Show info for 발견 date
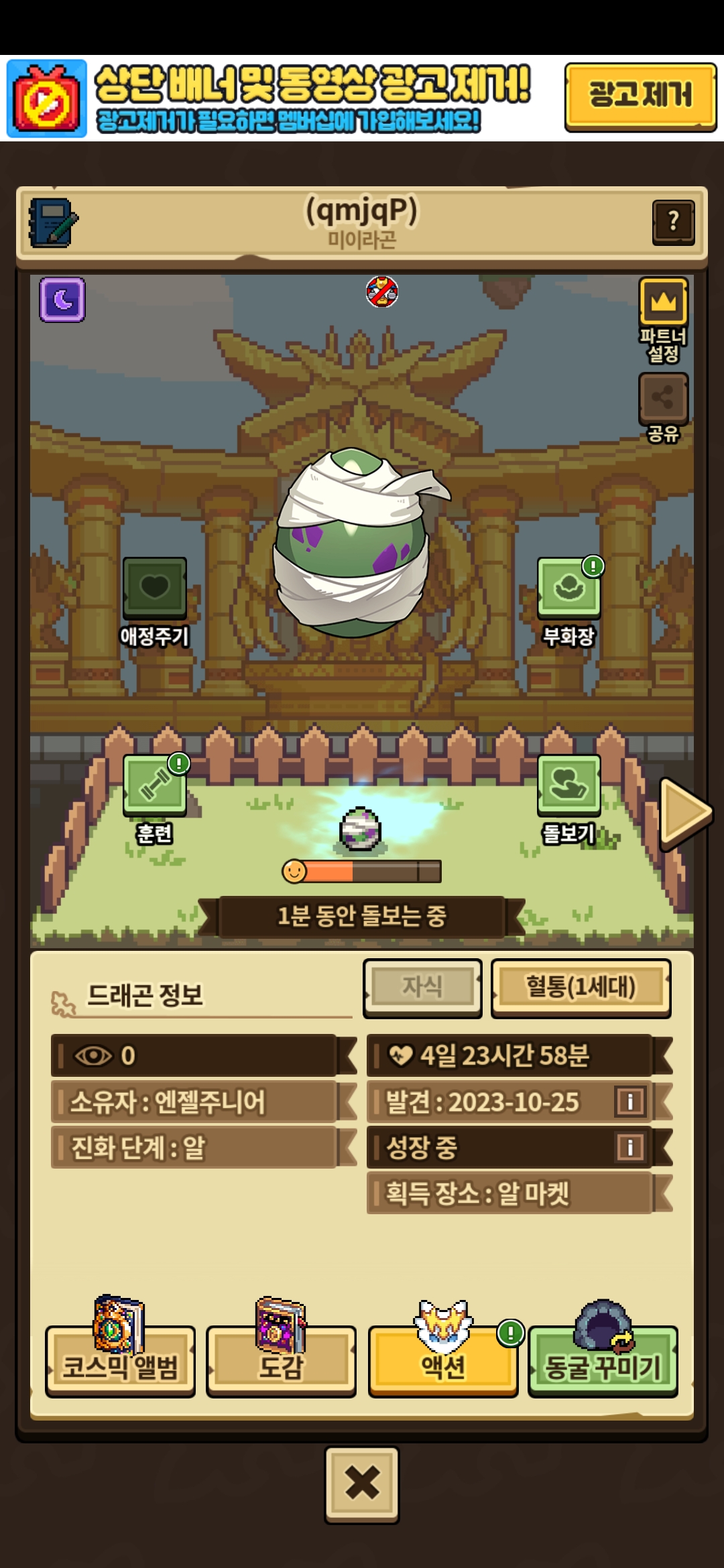Image resolution: width=724 pixels, height=1568 pixels. (630, 1102)
